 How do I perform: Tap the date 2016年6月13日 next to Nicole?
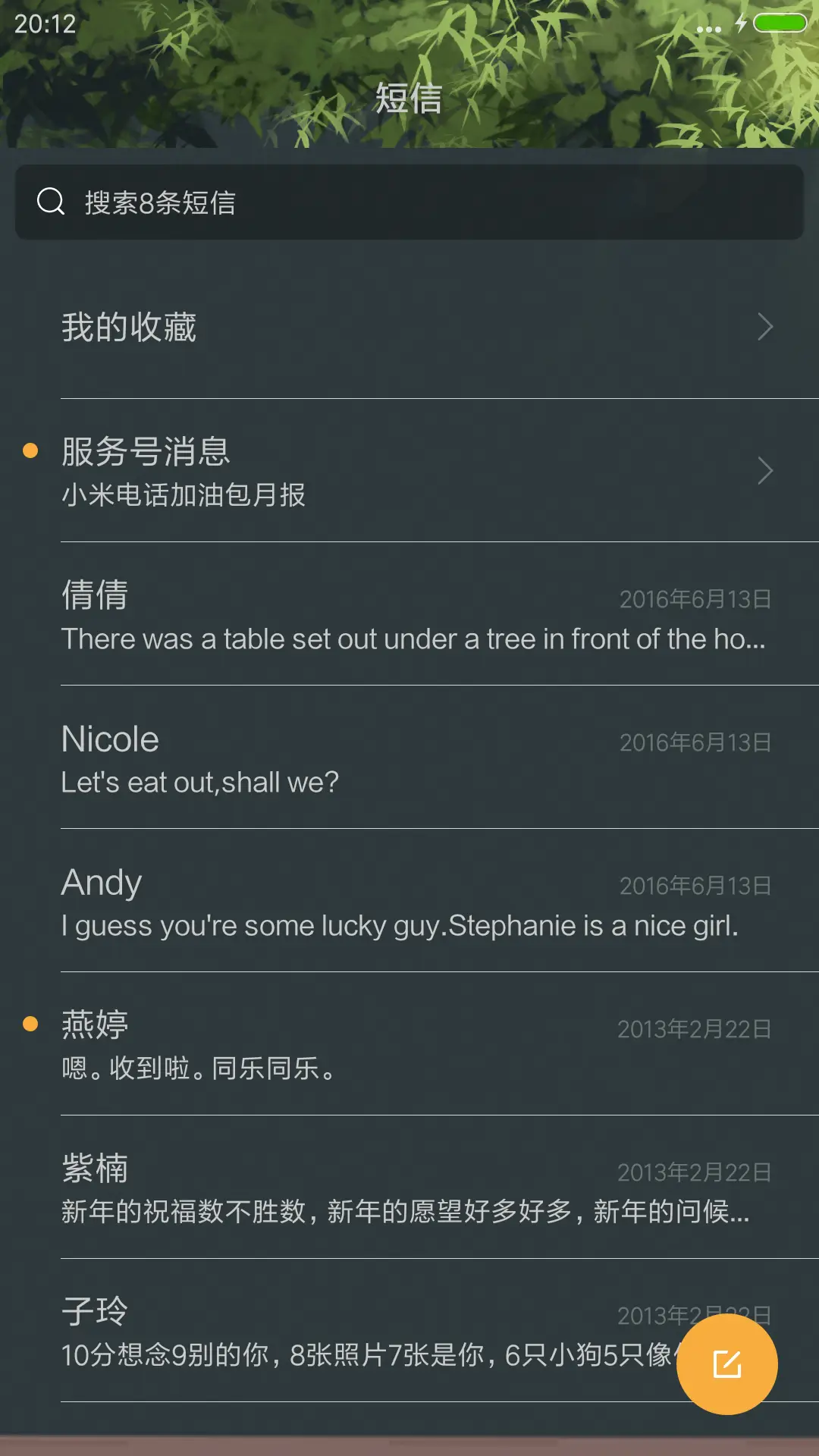pyautogui.click(x=694, y=743)
